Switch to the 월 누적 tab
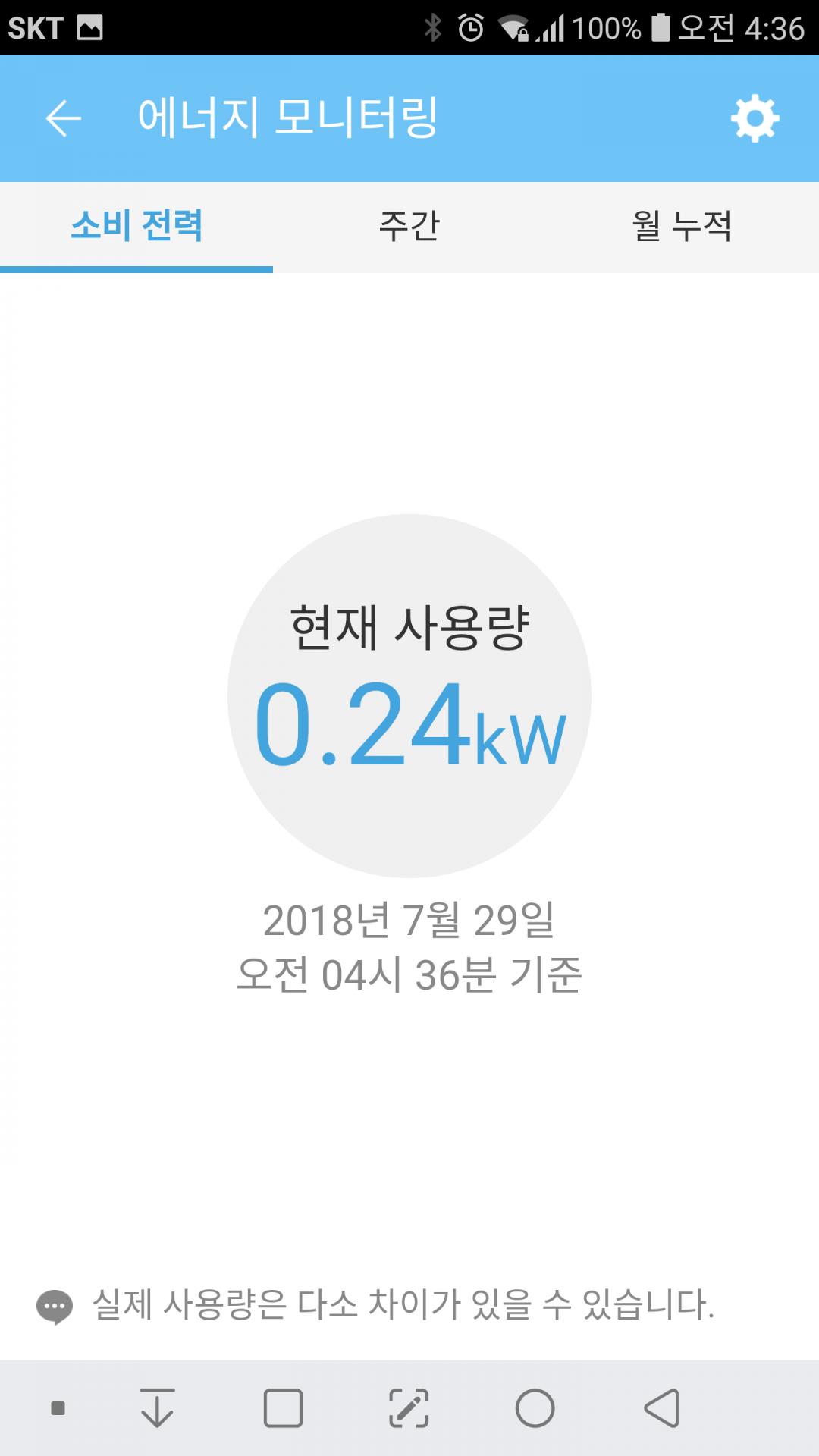The width and height of the screenshot is (819, 1456). coord(682,226)
